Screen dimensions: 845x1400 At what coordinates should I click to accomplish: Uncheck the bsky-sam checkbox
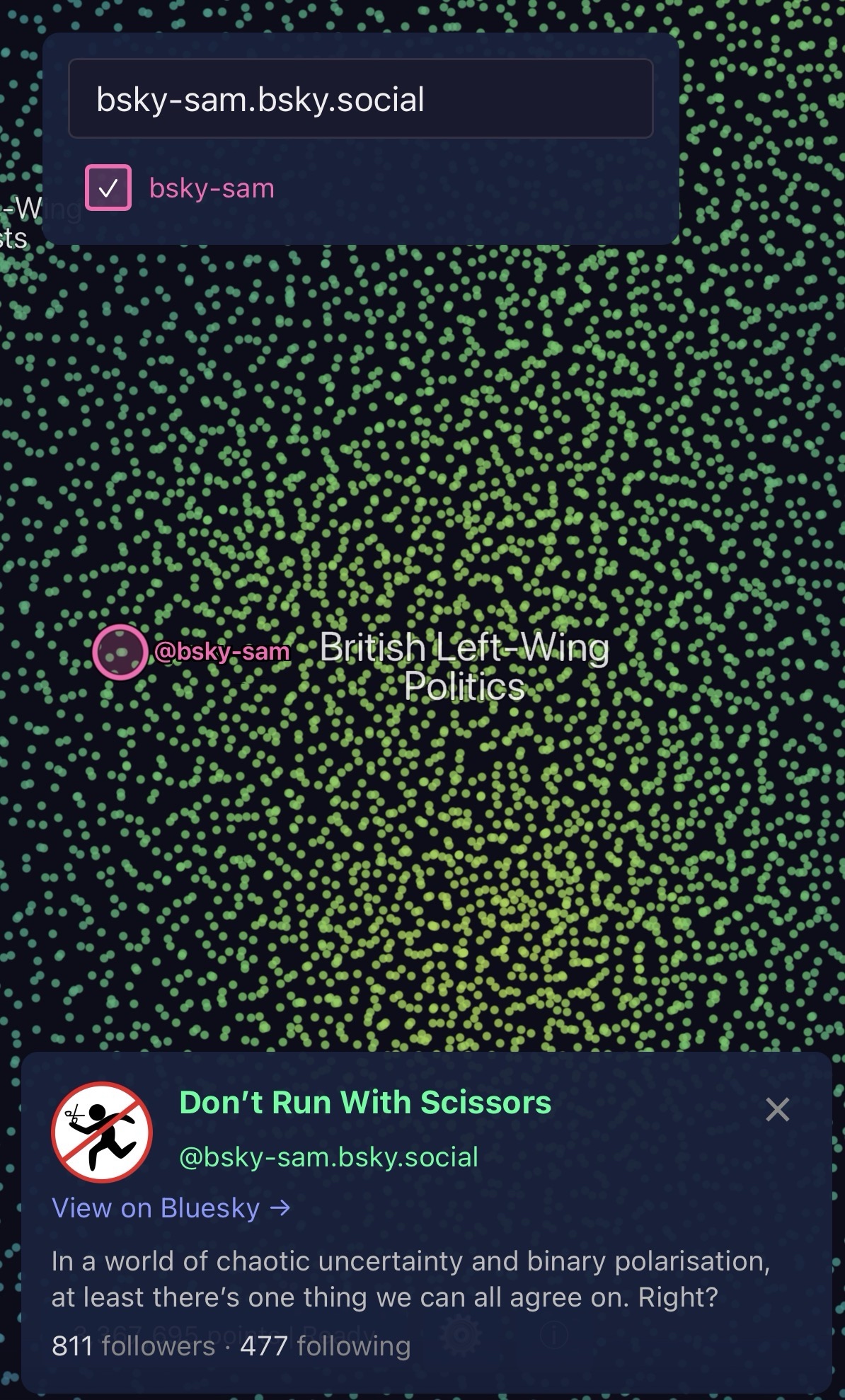(x=108, y=188)
